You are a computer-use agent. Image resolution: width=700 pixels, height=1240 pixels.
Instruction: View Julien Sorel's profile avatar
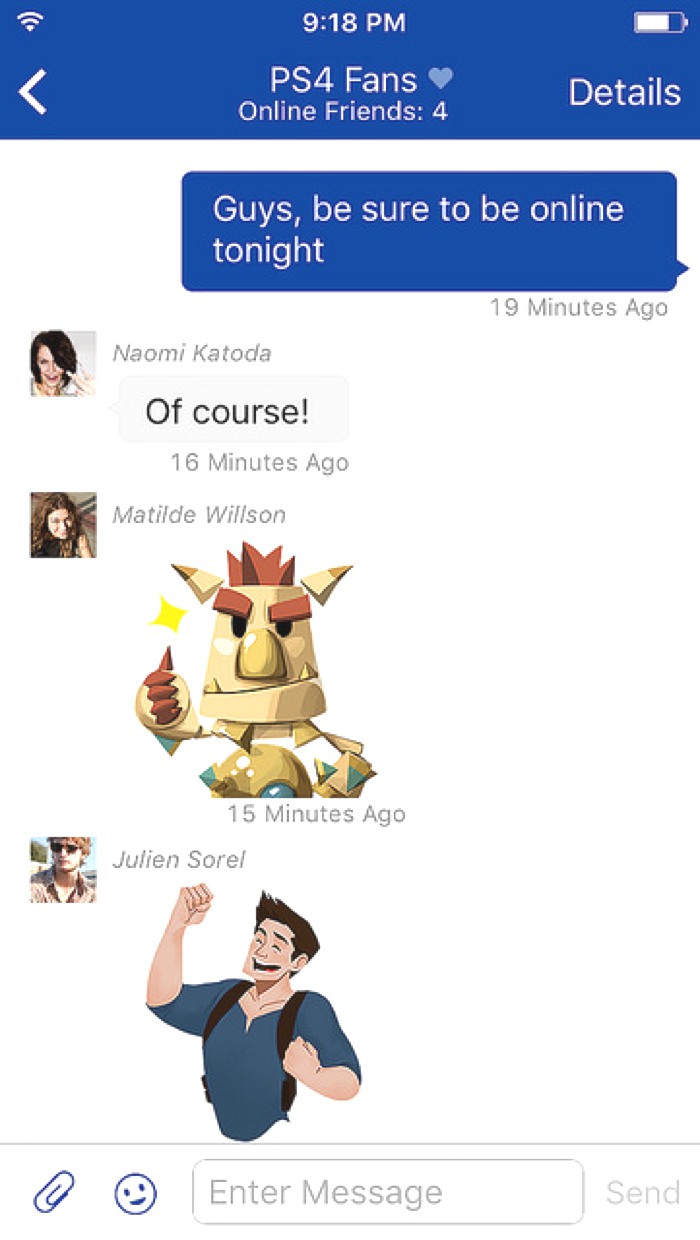tap(63, 870)
